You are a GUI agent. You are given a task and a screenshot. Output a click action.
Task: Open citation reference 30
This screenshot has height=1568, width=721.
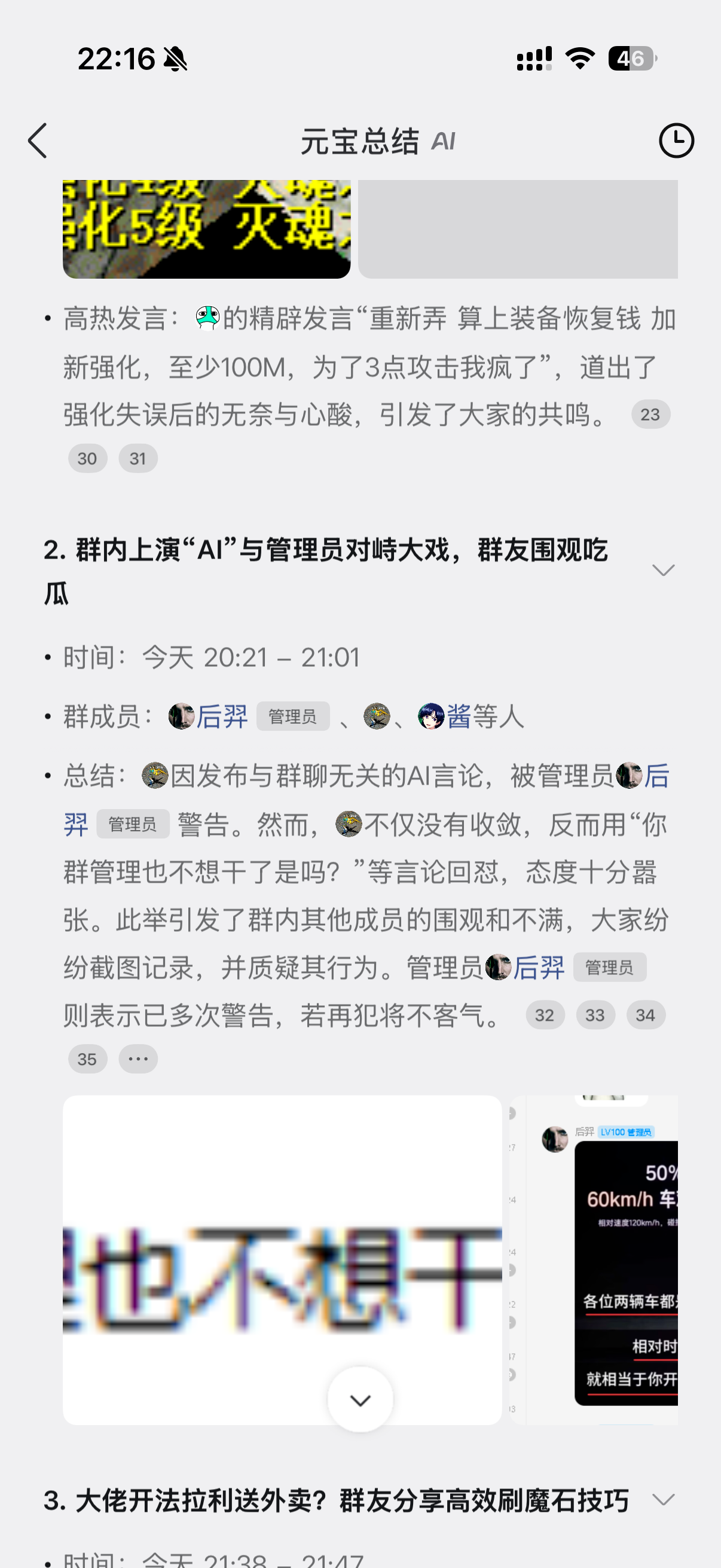click(x=88, y=458)
